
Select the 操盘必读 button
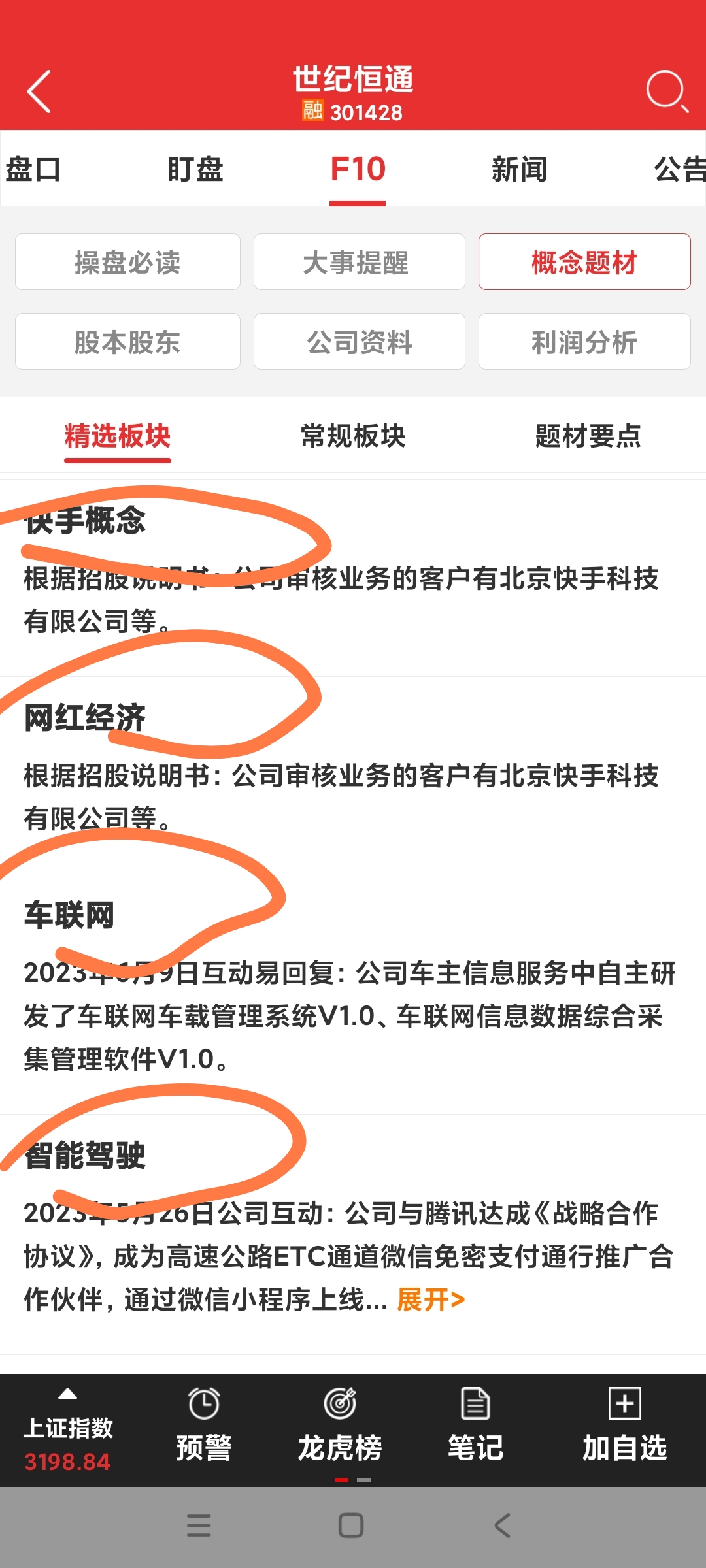pos(127,262)
